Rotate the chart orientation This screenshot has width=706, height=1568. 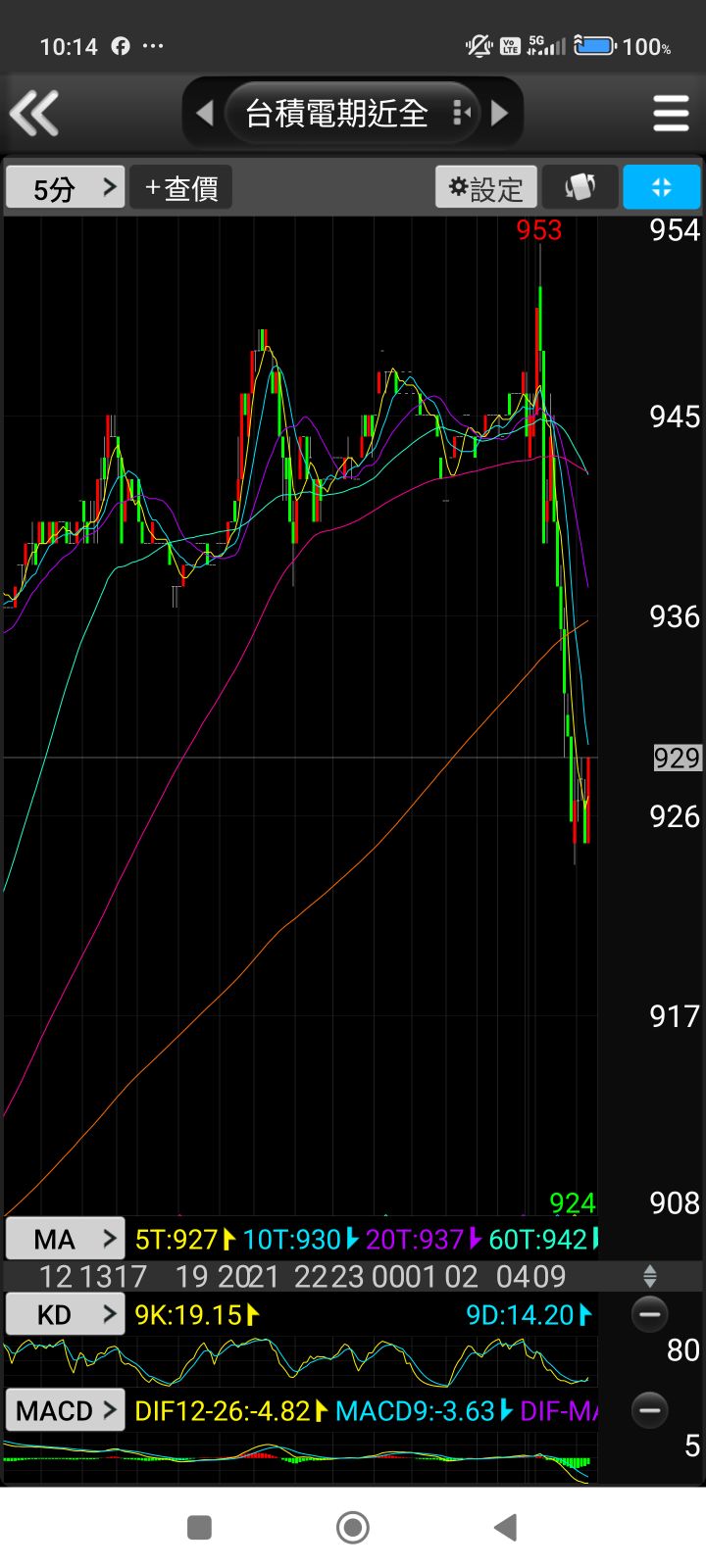coord(580,187)
